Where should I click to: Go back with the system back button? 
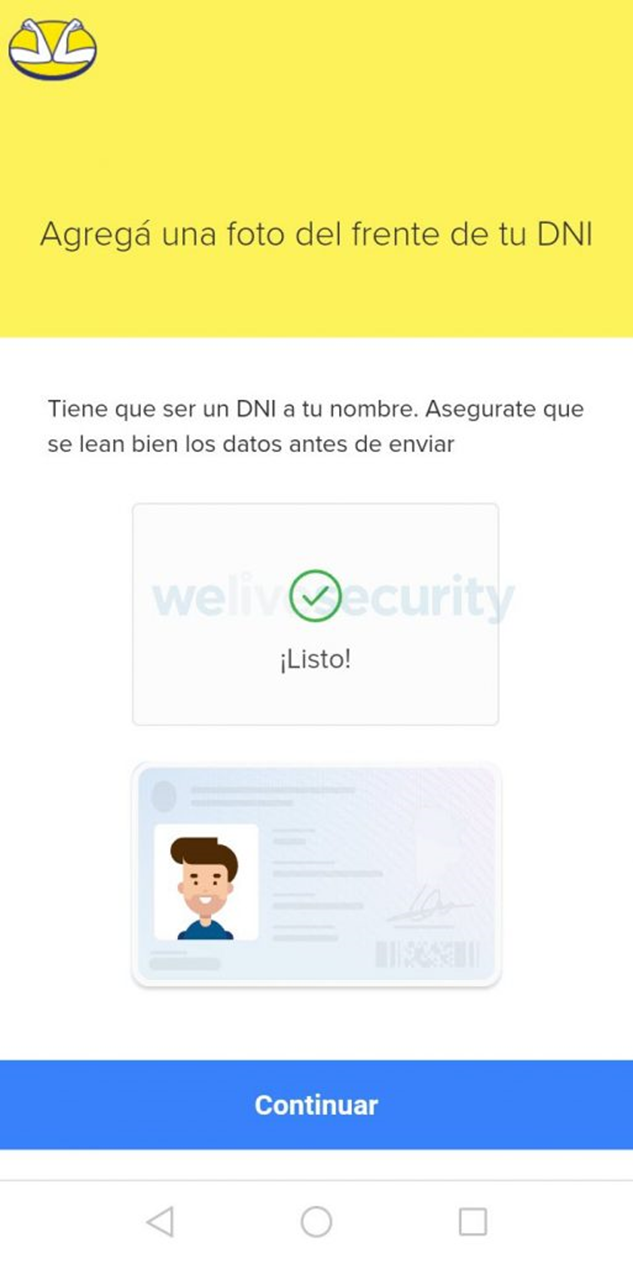pyautogui.click(x=160, y=1221)
